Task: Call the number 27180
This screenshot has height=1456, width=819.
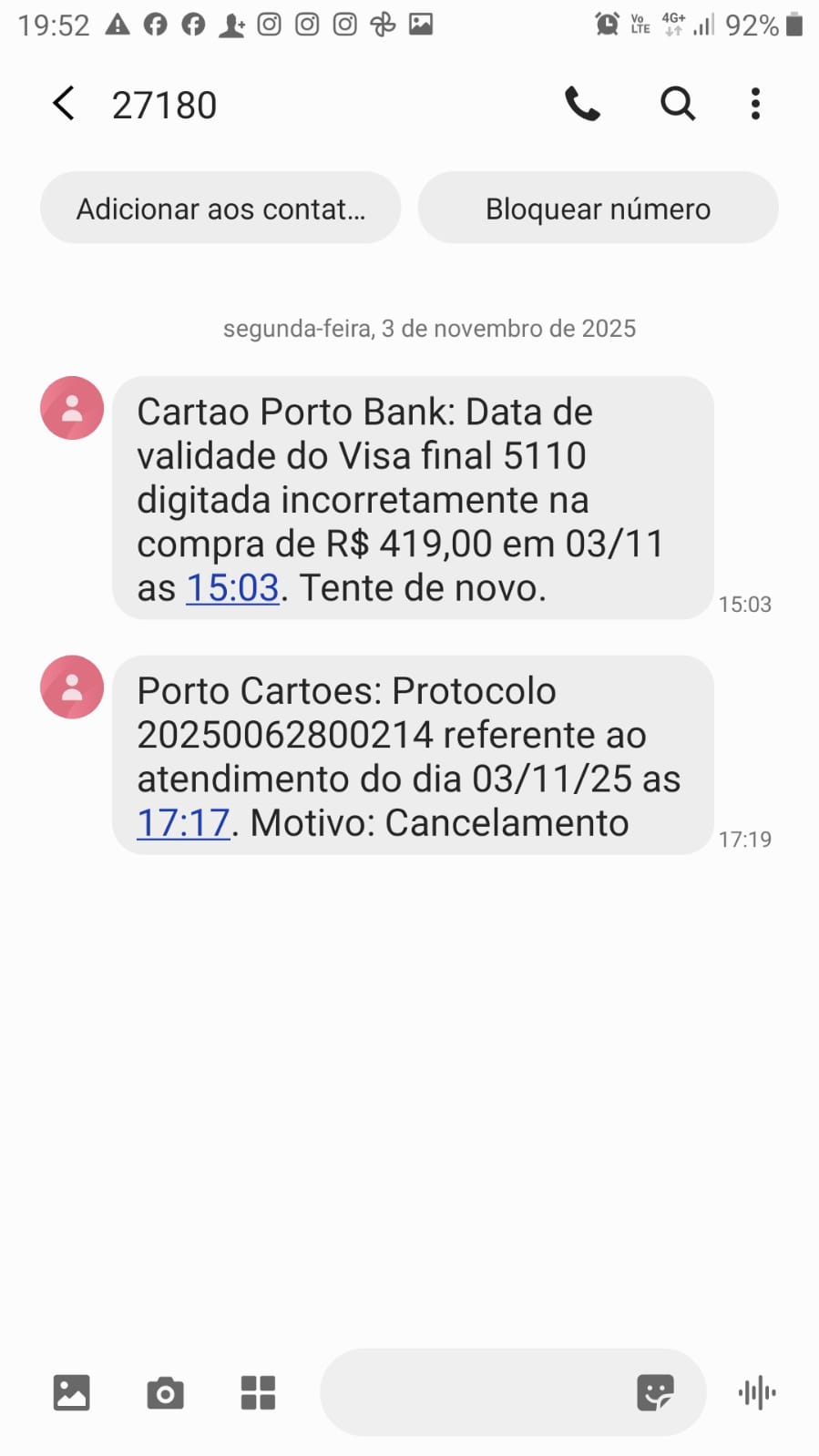Action: [582, 104]
